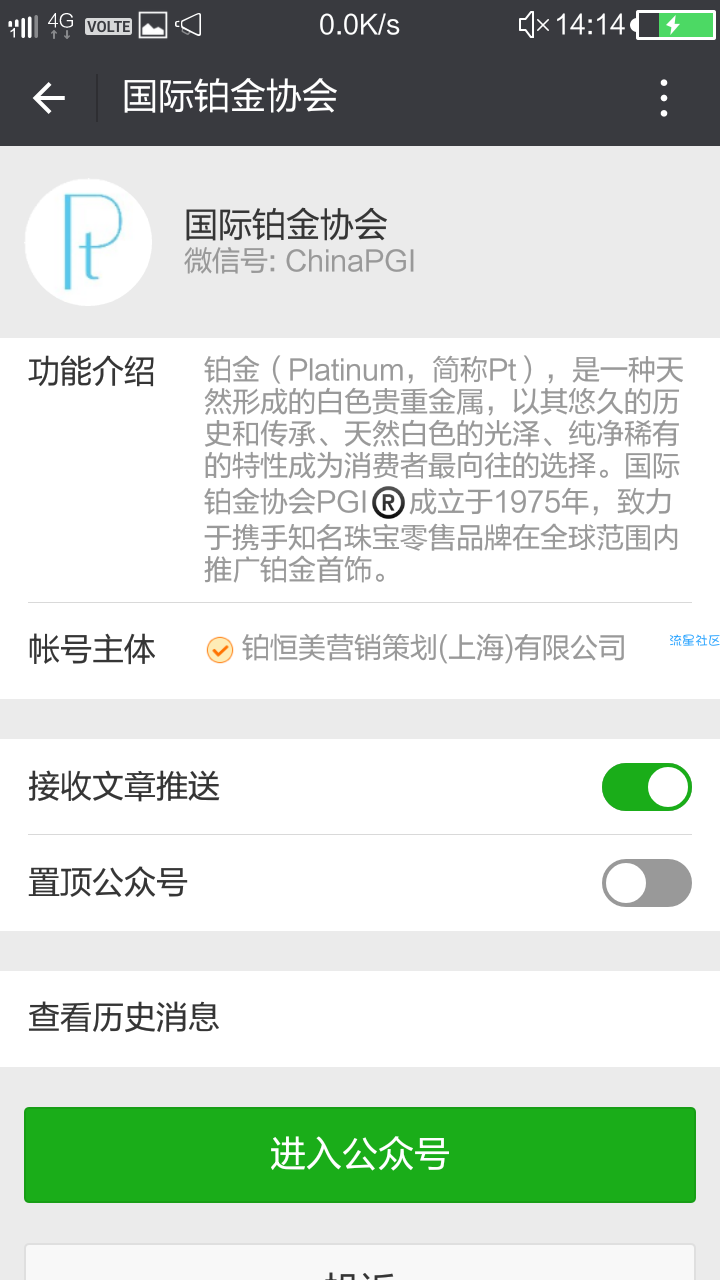Image resolution: width=720 pixels, height=1280 pixels.
Task: Go back using the top-left arrow
Action: (48, 98)
